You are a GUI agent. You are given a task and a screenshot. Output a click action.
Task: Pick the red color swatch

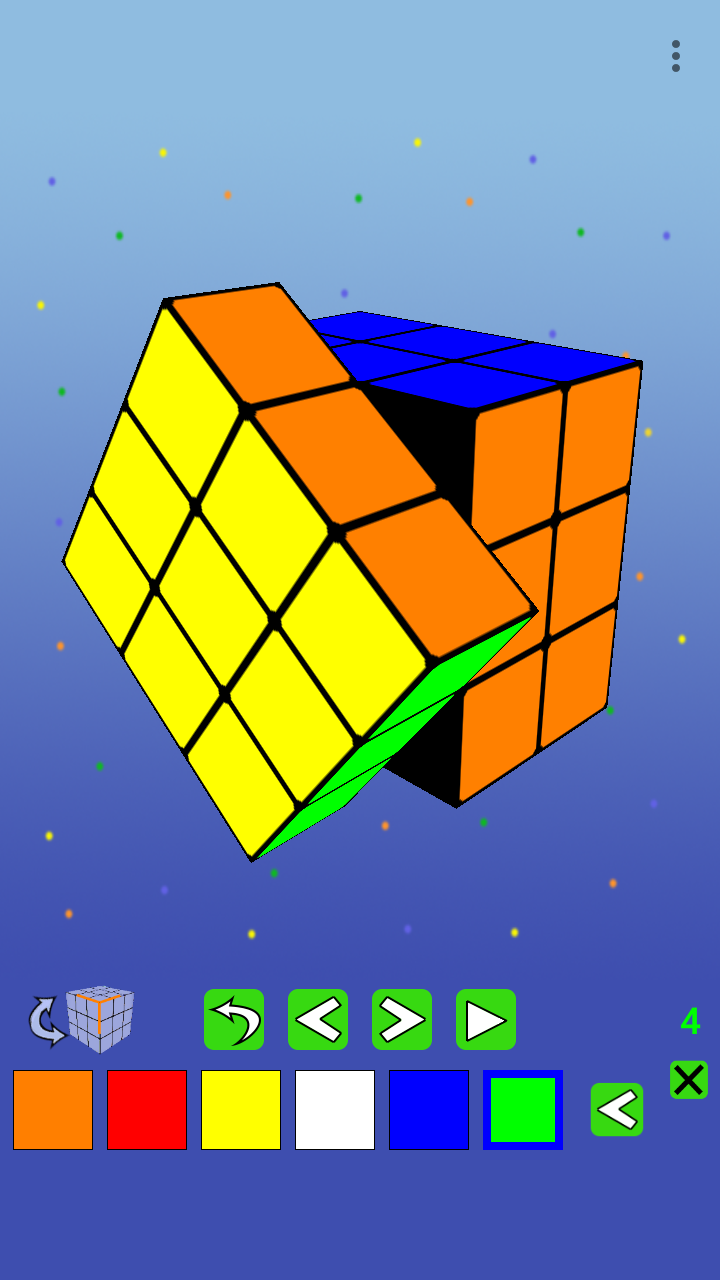coord(147,1110)
